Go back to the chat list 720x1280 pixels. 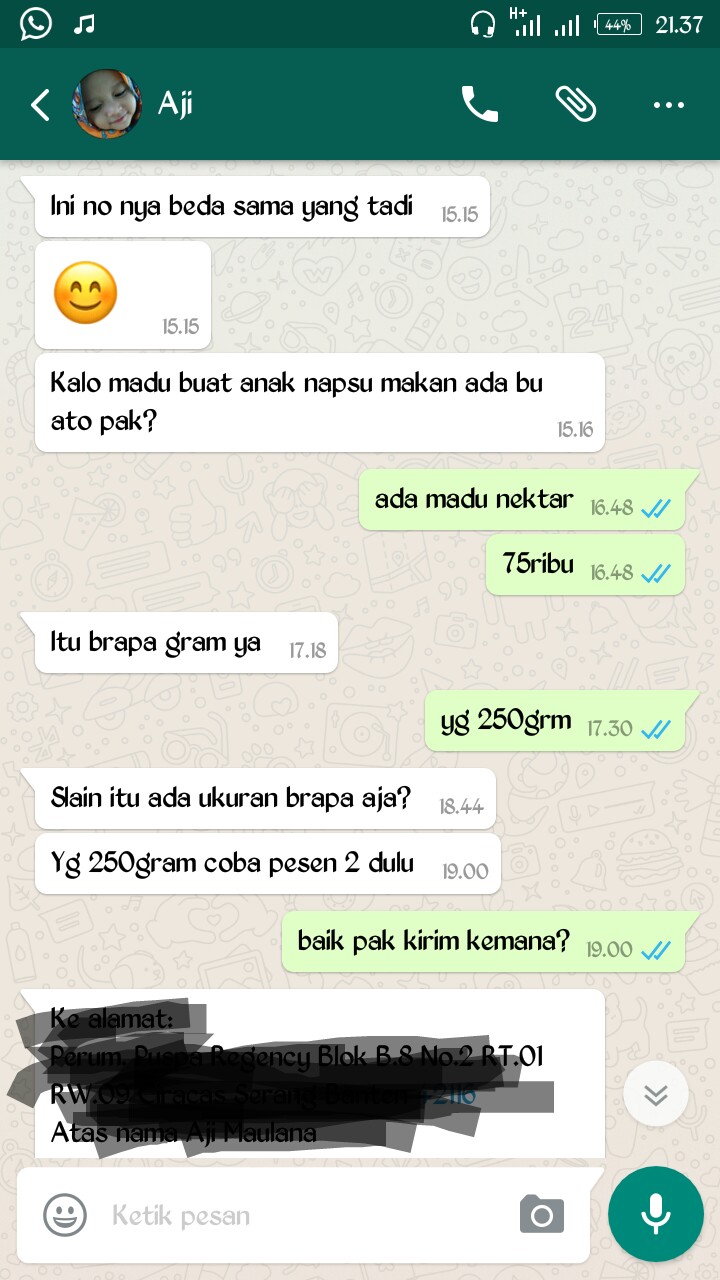coord(40,104)
